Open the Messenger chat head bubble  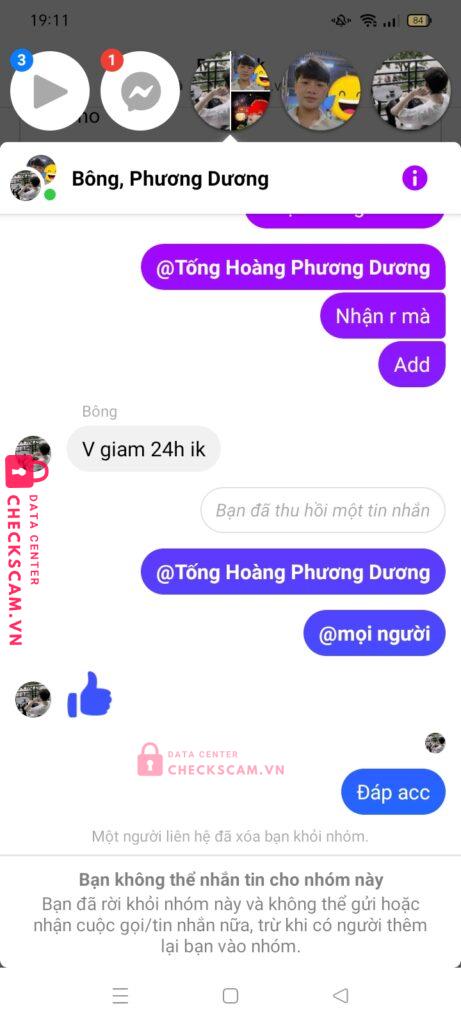140,91
